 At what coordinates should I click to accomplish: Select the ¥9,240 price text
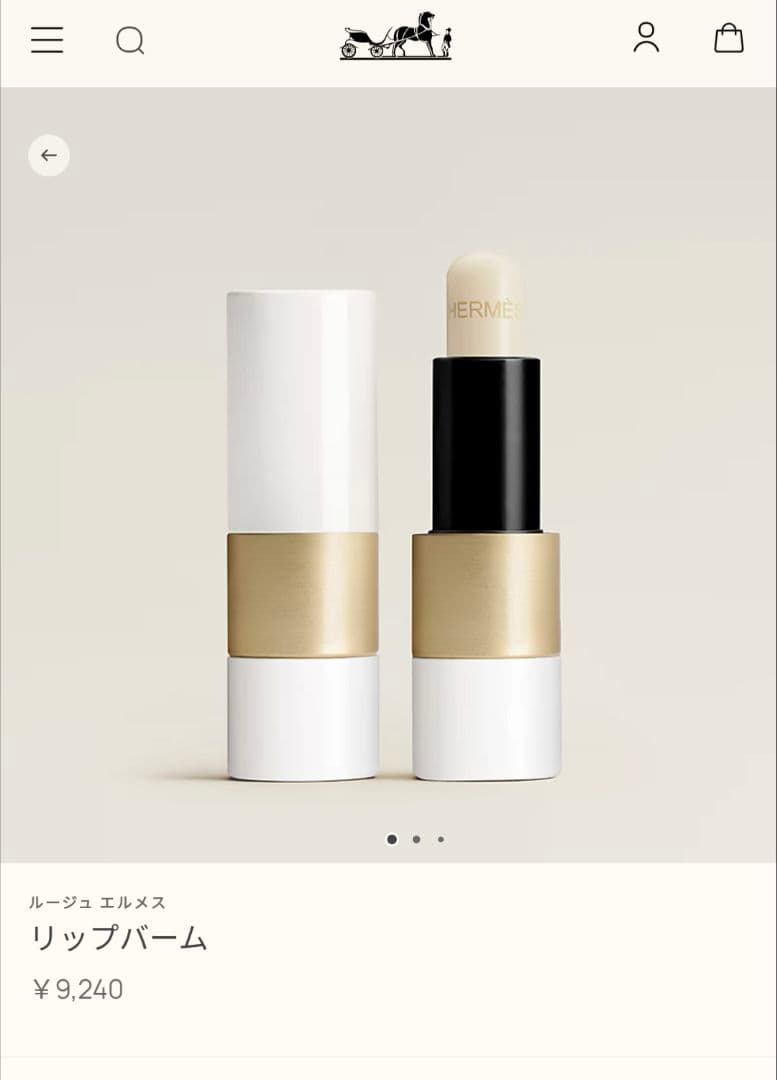tap(79, 989)
